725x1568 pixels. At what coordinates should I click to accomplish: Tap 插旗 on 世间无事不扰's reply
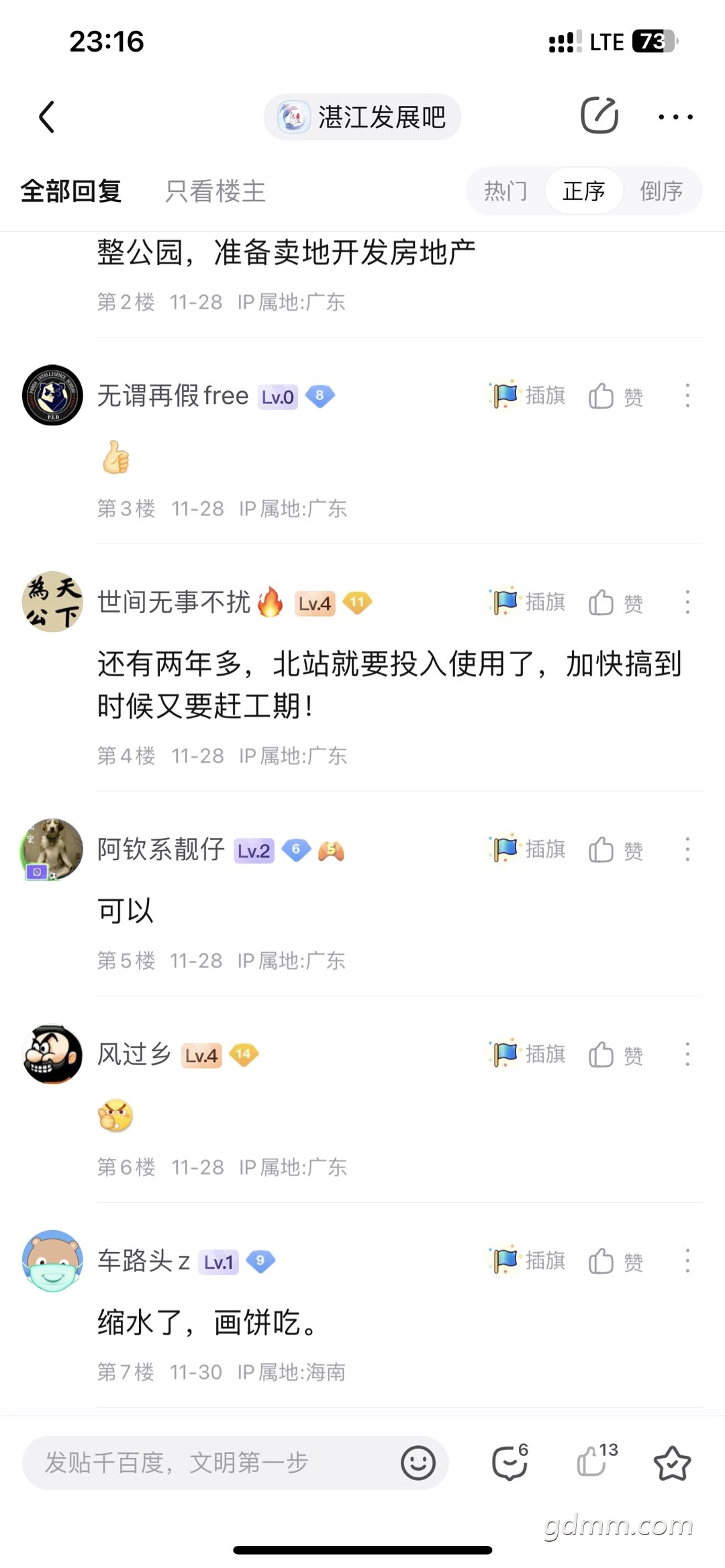[528, 603]
